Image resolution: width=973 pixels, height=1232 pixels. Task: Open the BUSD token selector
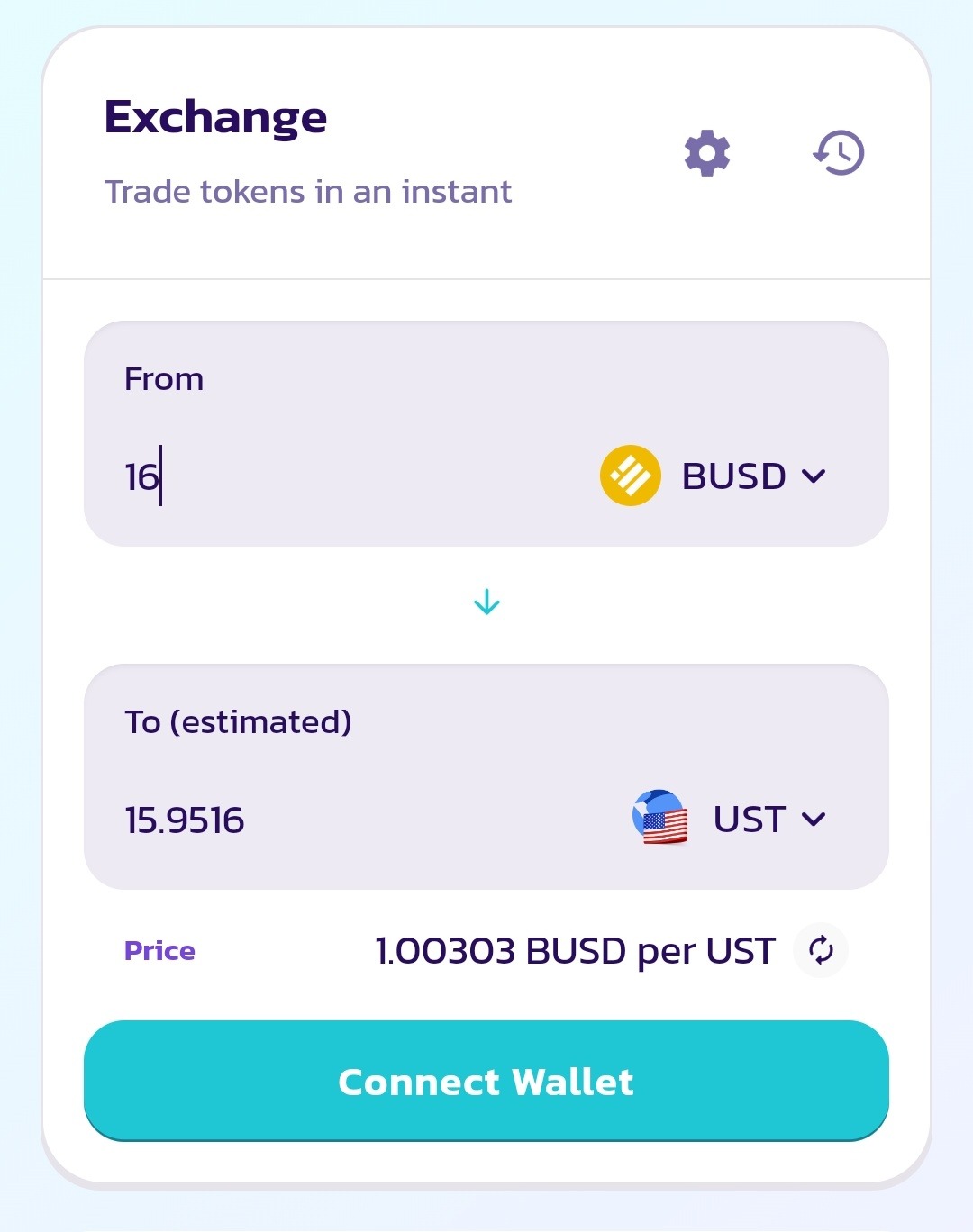point(715,476)
